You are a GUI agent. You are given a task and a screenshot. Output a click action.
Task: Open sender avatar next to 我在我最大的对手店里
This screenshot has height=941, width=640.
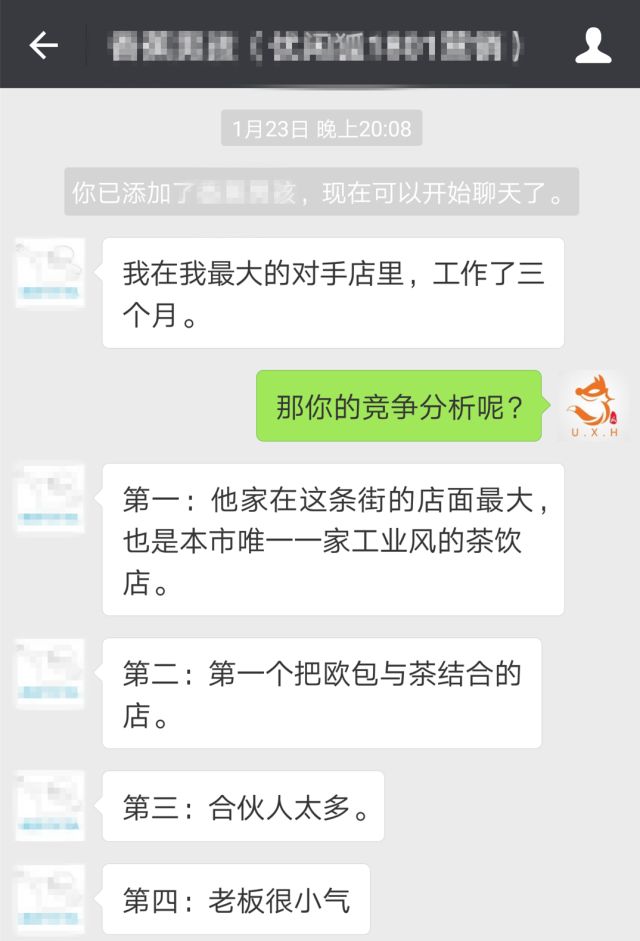coord(50,273)
